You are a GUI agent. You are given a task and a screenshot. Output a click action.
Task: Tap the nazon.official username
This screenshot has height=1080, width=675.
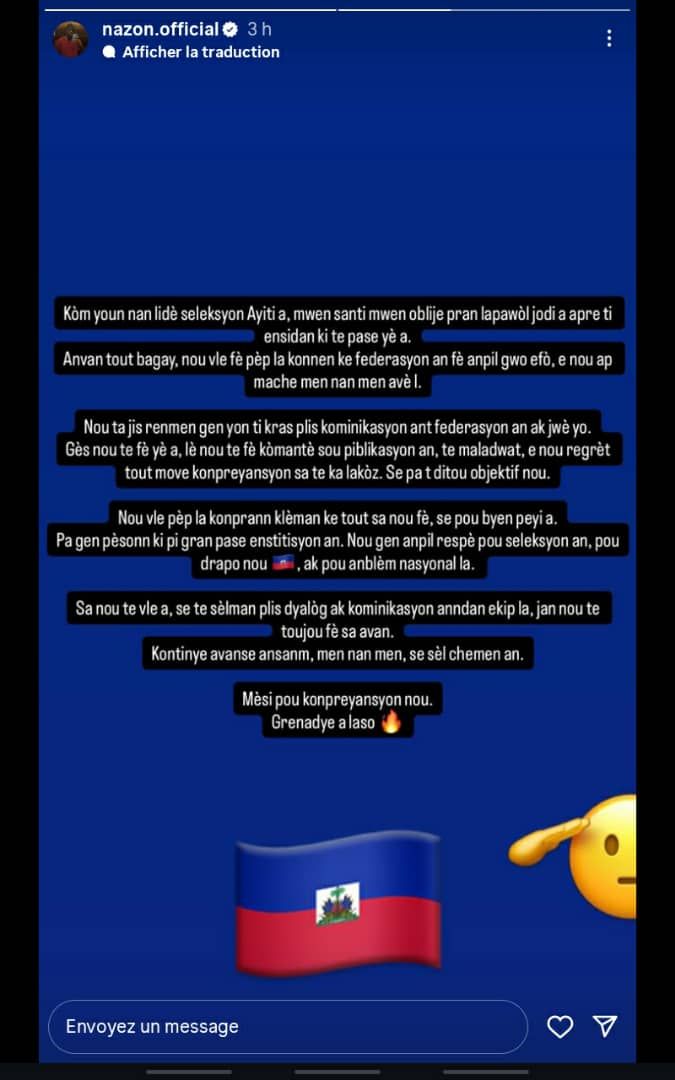click(x=160, y=29)
